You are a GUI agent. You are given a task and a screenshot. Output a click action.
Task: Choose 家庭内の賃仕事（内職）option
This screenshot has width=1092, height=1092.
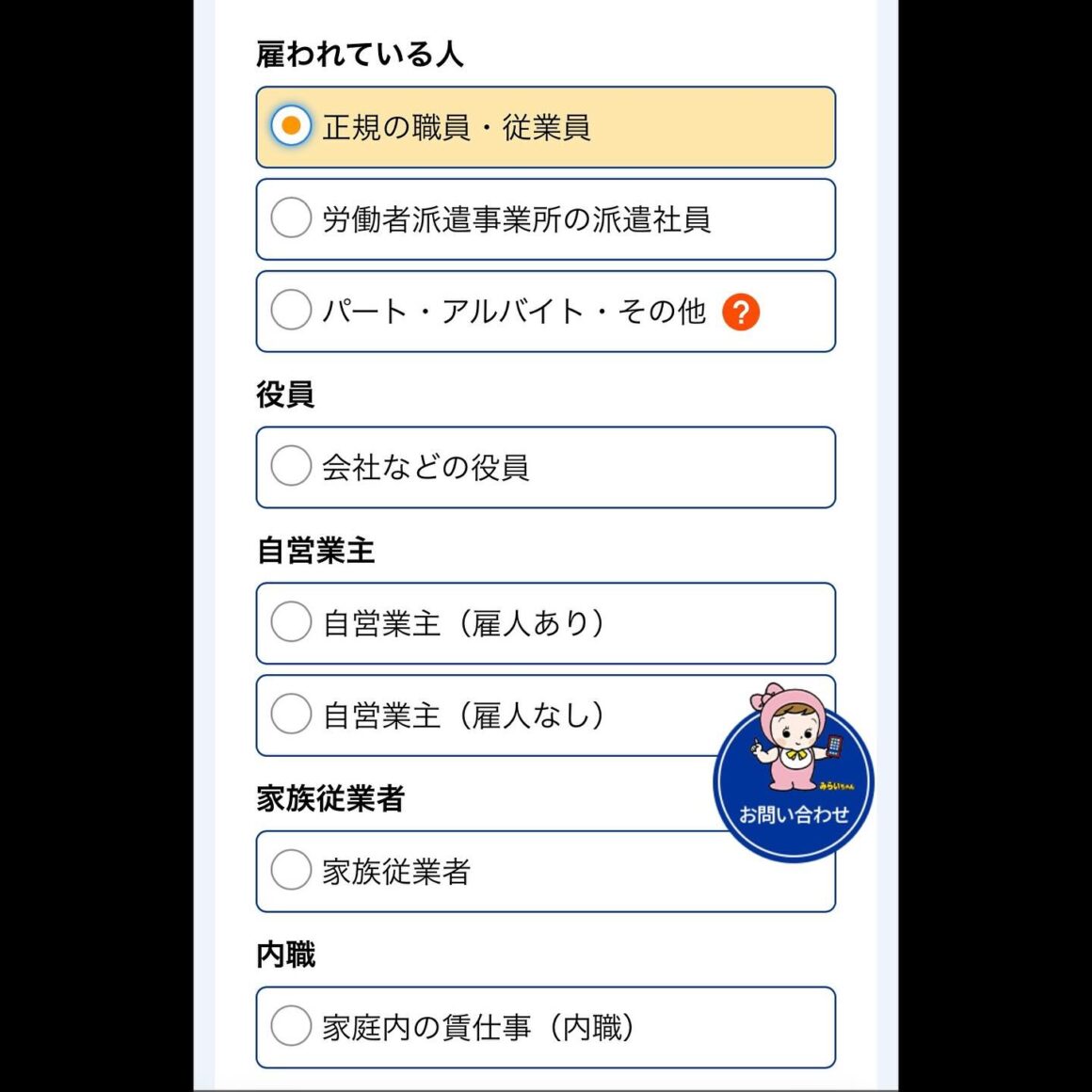[x=291, y=1026]
